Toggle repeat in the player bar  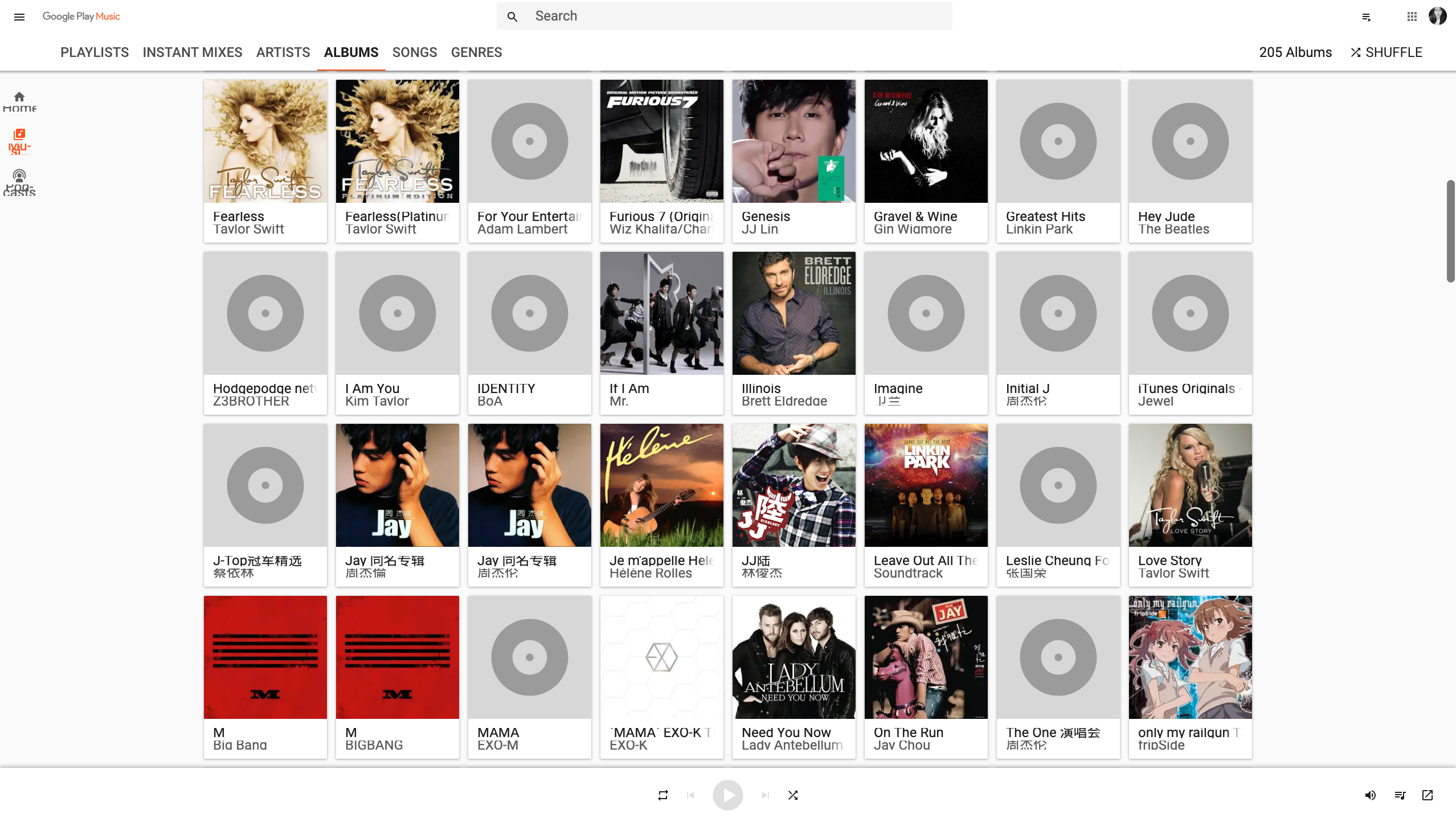[x=662, y=795]
